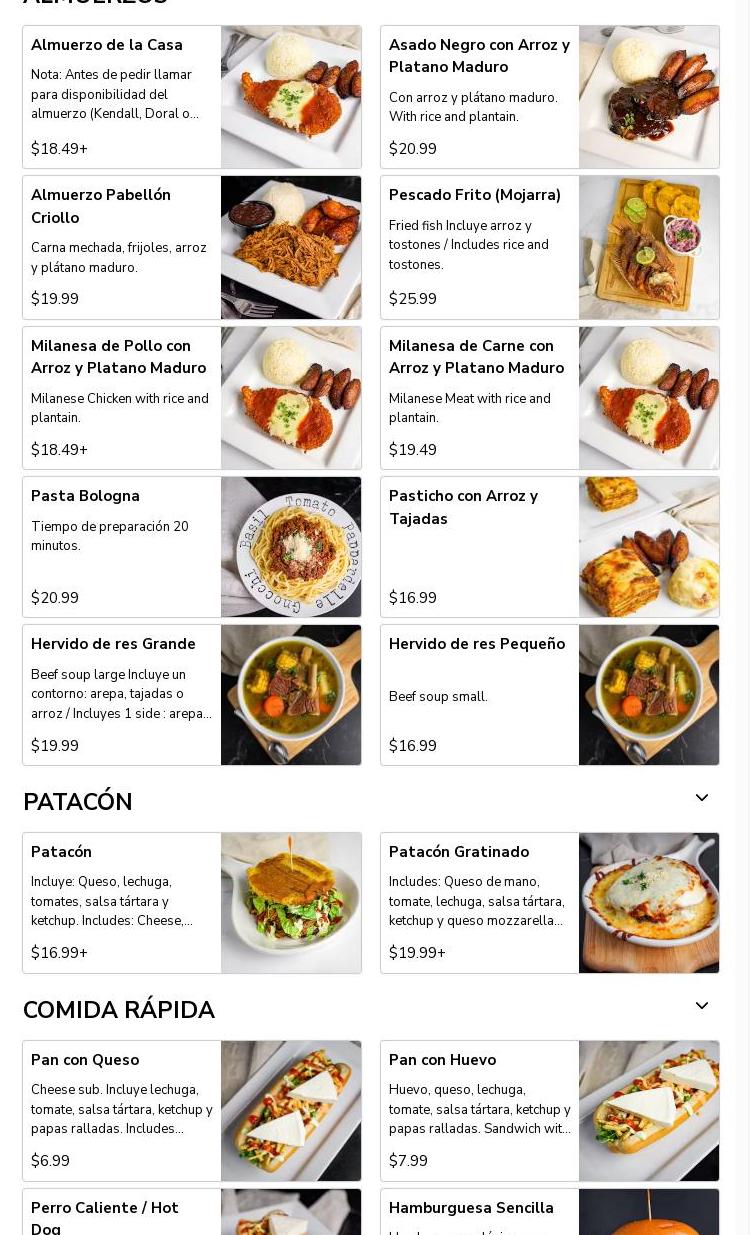Image resolution: width=750 pixels, height=1235 pixels.
Task: Select Pasticho con Arroz y Tajadas
Action: point(550,547)
